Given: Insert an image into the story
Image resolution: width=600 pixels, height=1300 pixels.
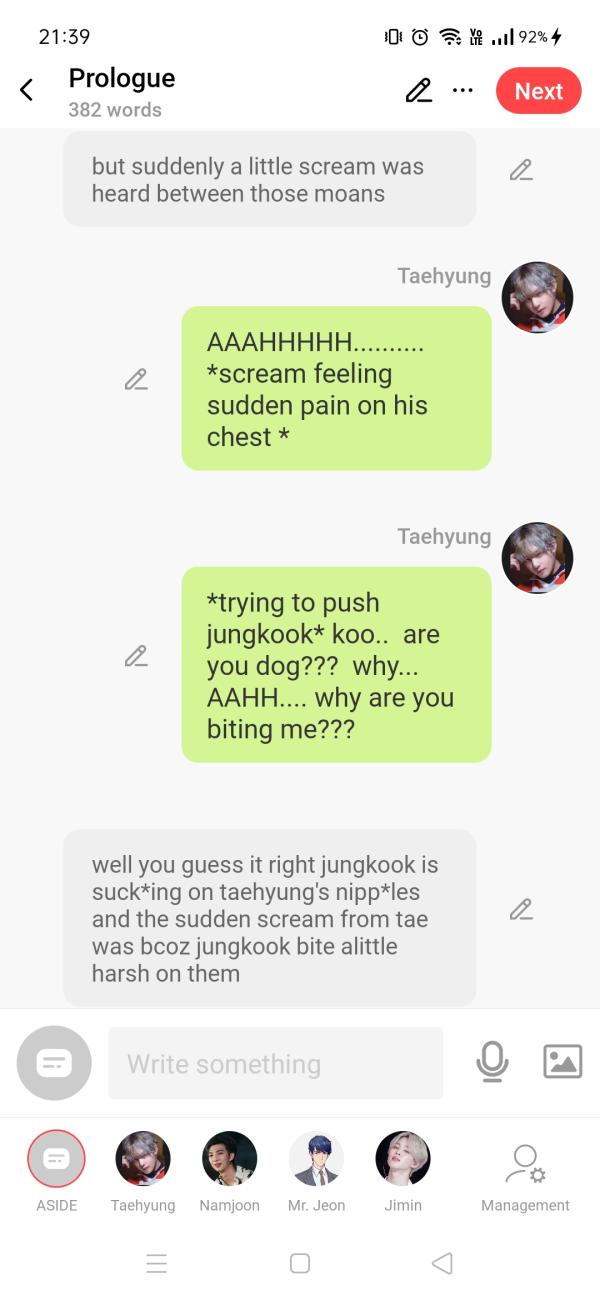Looking at the screenshot, I should (562, 1061).
